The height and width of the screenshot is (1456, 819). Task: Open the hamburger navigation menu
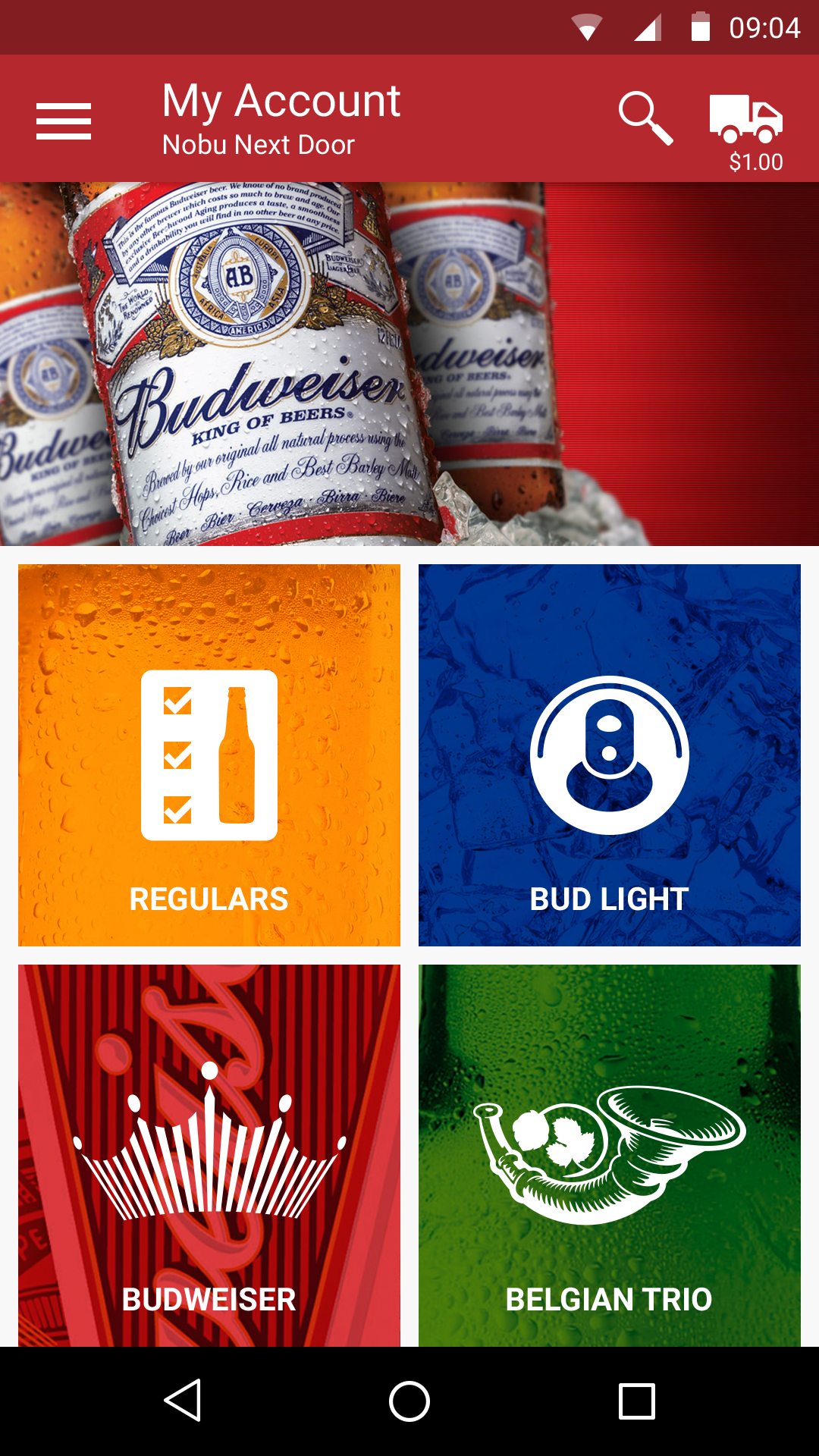(x=64, y=121)
